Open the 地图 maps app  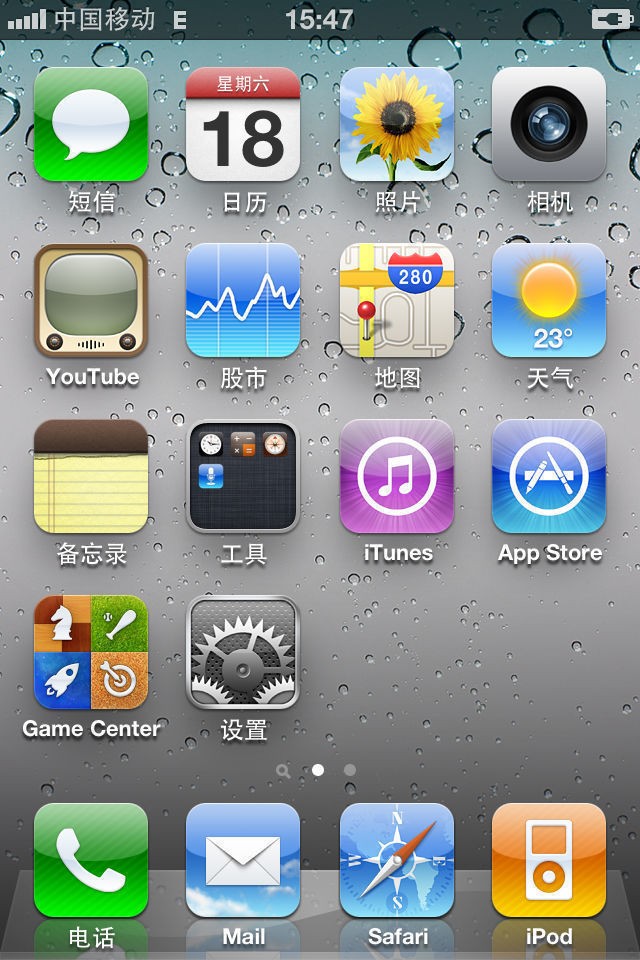[x=396, y=300]
